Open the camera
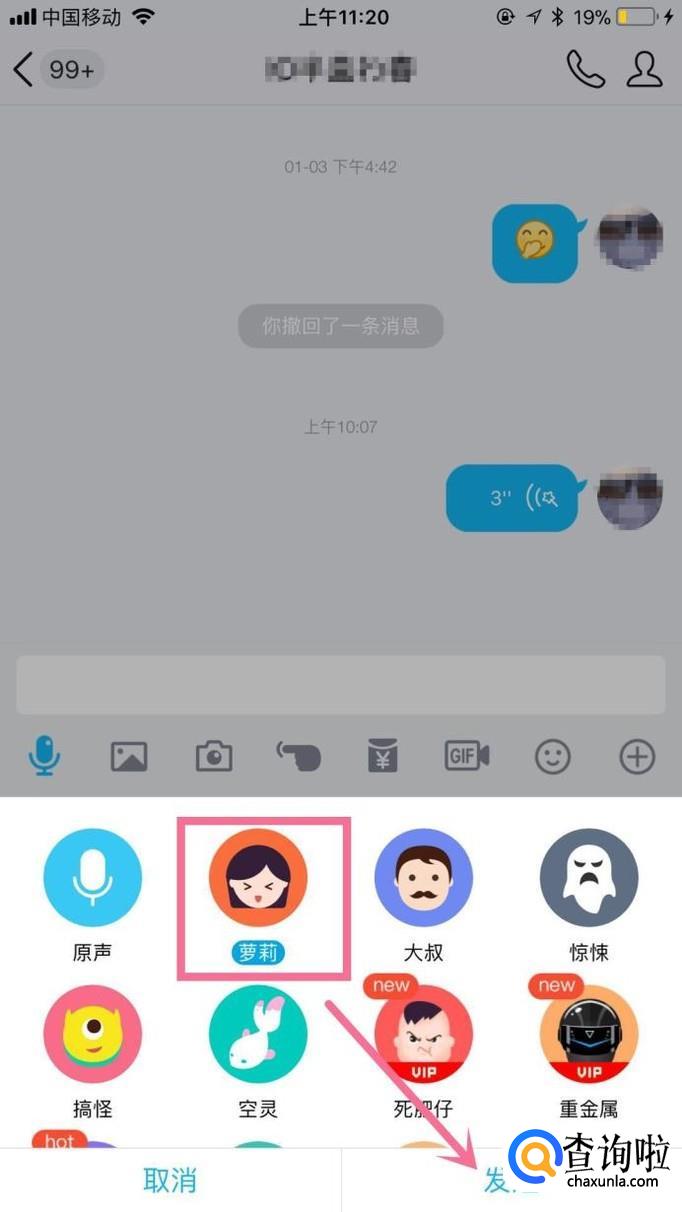The width and height of the screenshot is (682, 1212). coord(213,757)
